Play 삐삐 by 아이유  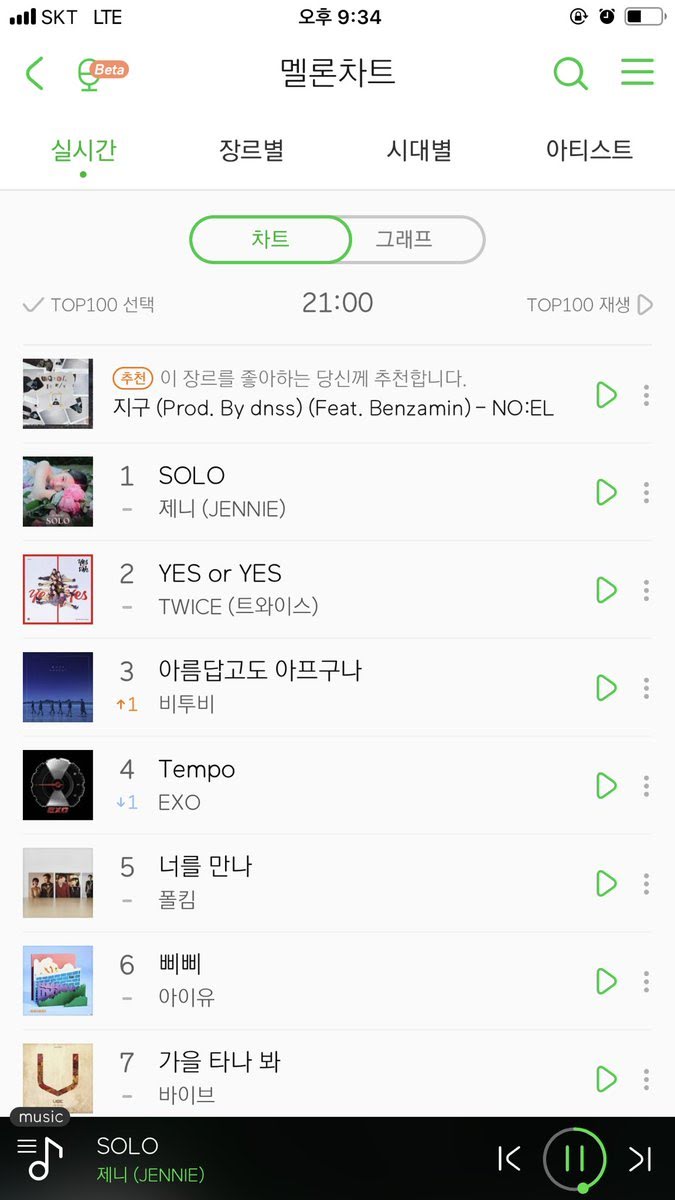point(606,981)
